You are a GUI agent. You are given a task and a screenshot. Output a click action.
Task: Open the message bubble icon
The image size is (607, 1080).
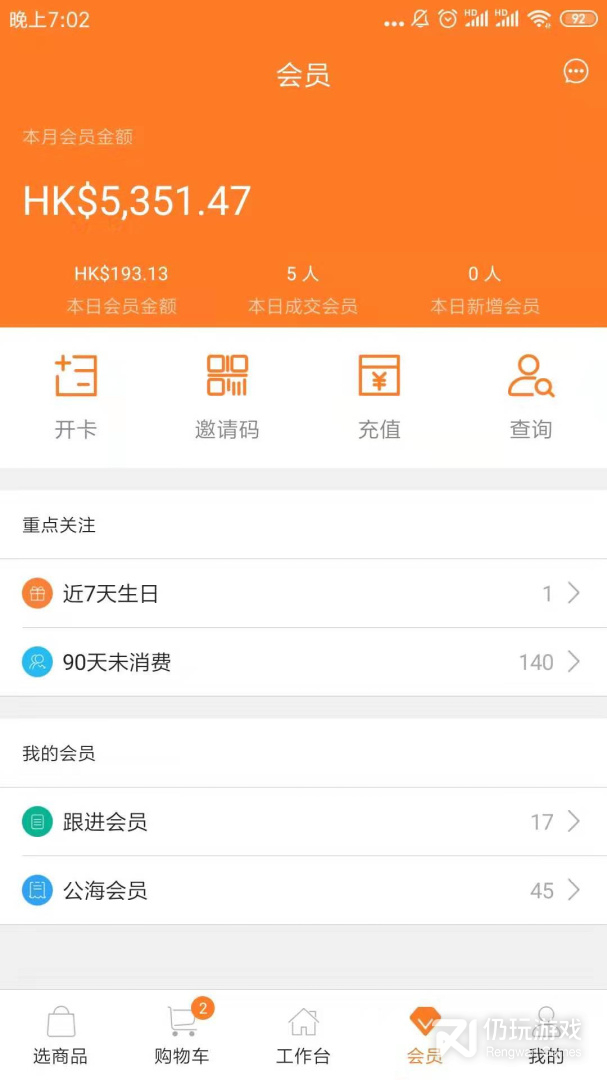coord(576,71)
